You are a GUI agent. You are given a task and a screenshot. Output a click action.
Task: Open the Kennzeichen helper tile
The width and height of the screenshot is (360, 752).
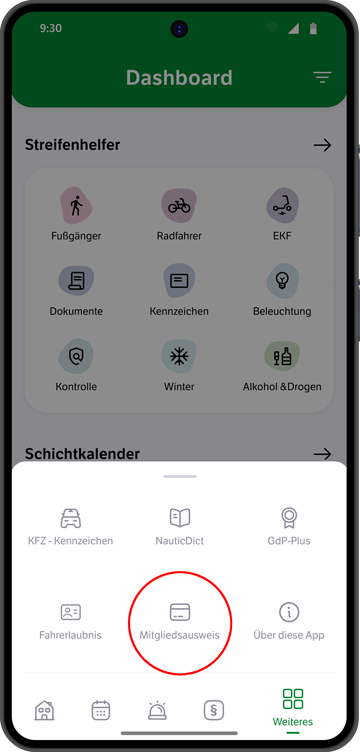click(x=179, y=290)
